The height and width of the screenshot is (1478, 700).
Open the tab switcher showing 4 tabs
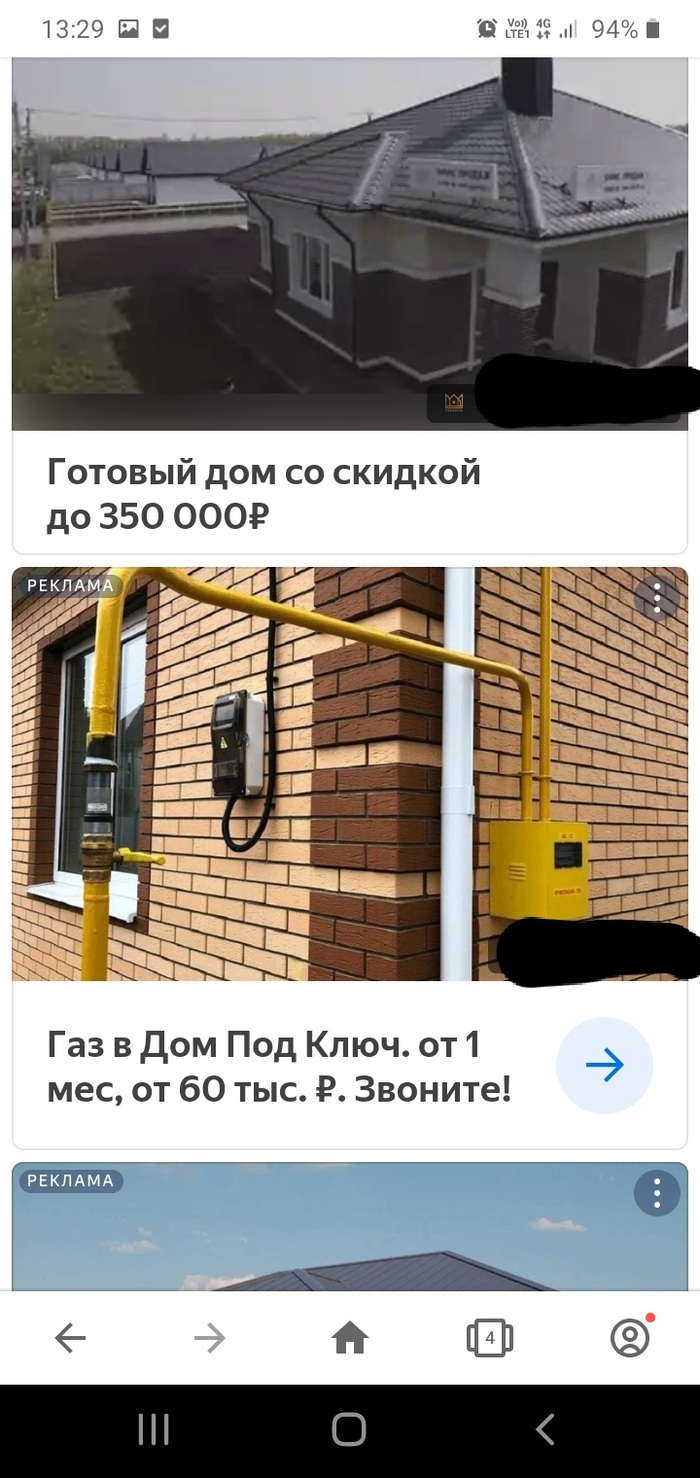[x=489, y=1338]
